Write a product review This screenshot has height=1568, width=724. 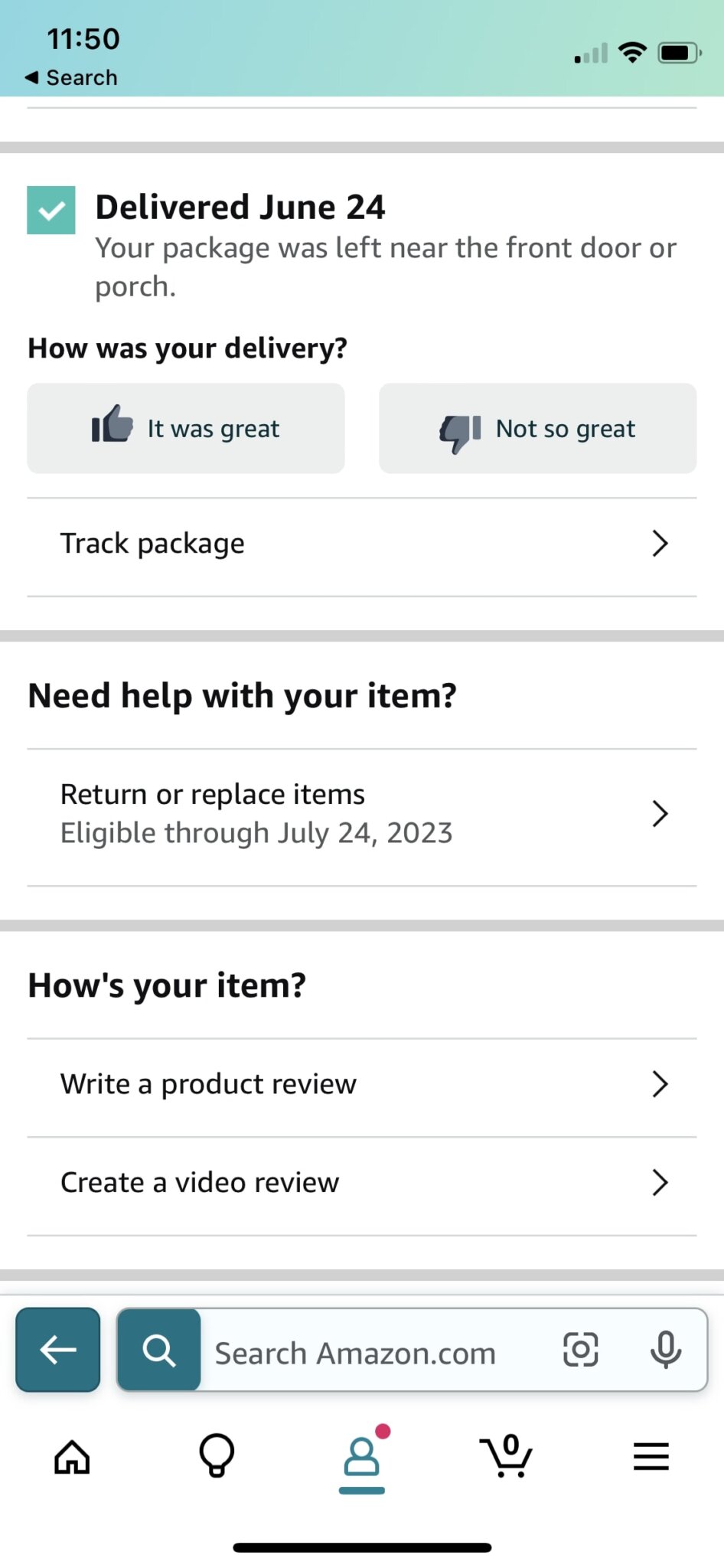pos(362,1084)
